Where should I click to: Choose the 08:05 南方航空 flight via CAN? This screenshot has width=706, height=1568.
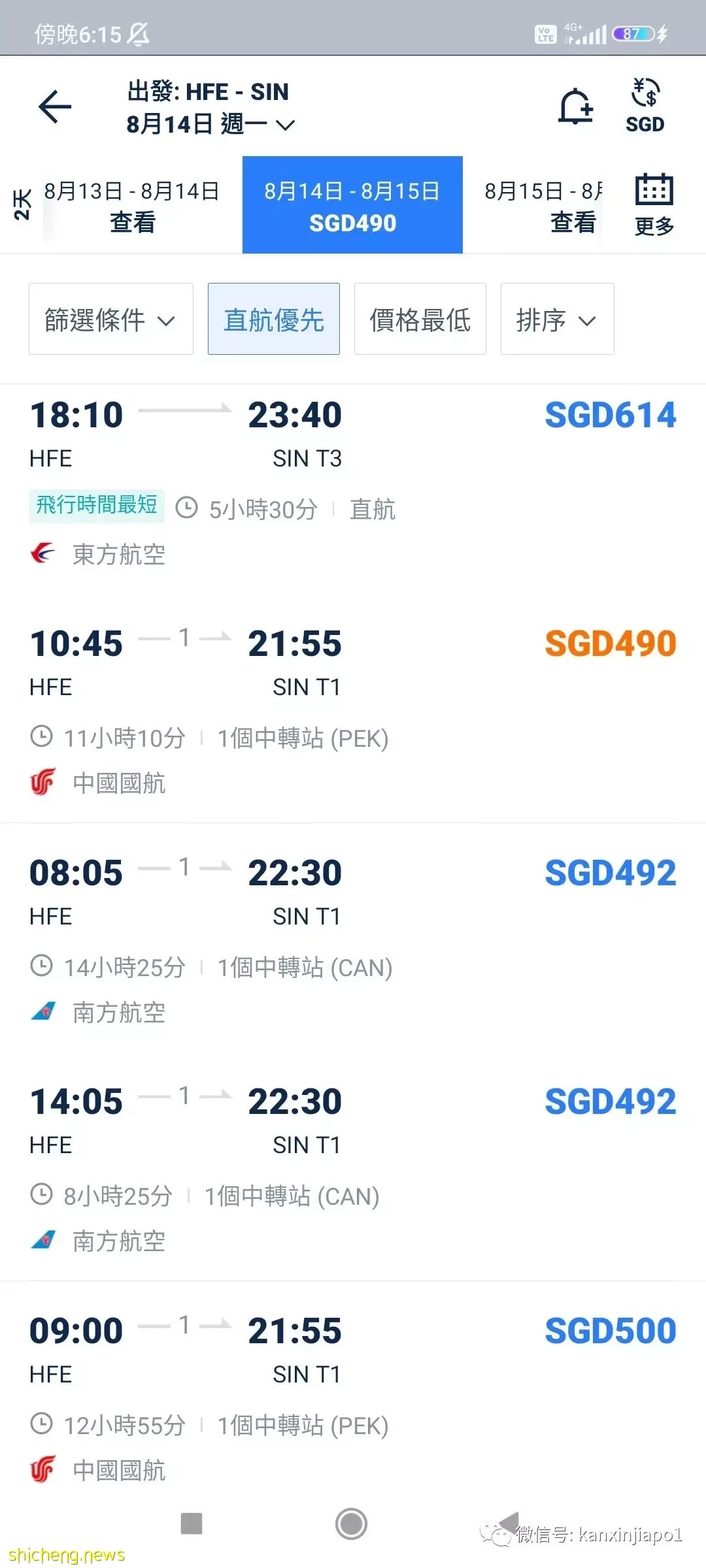tap(353, 942)
